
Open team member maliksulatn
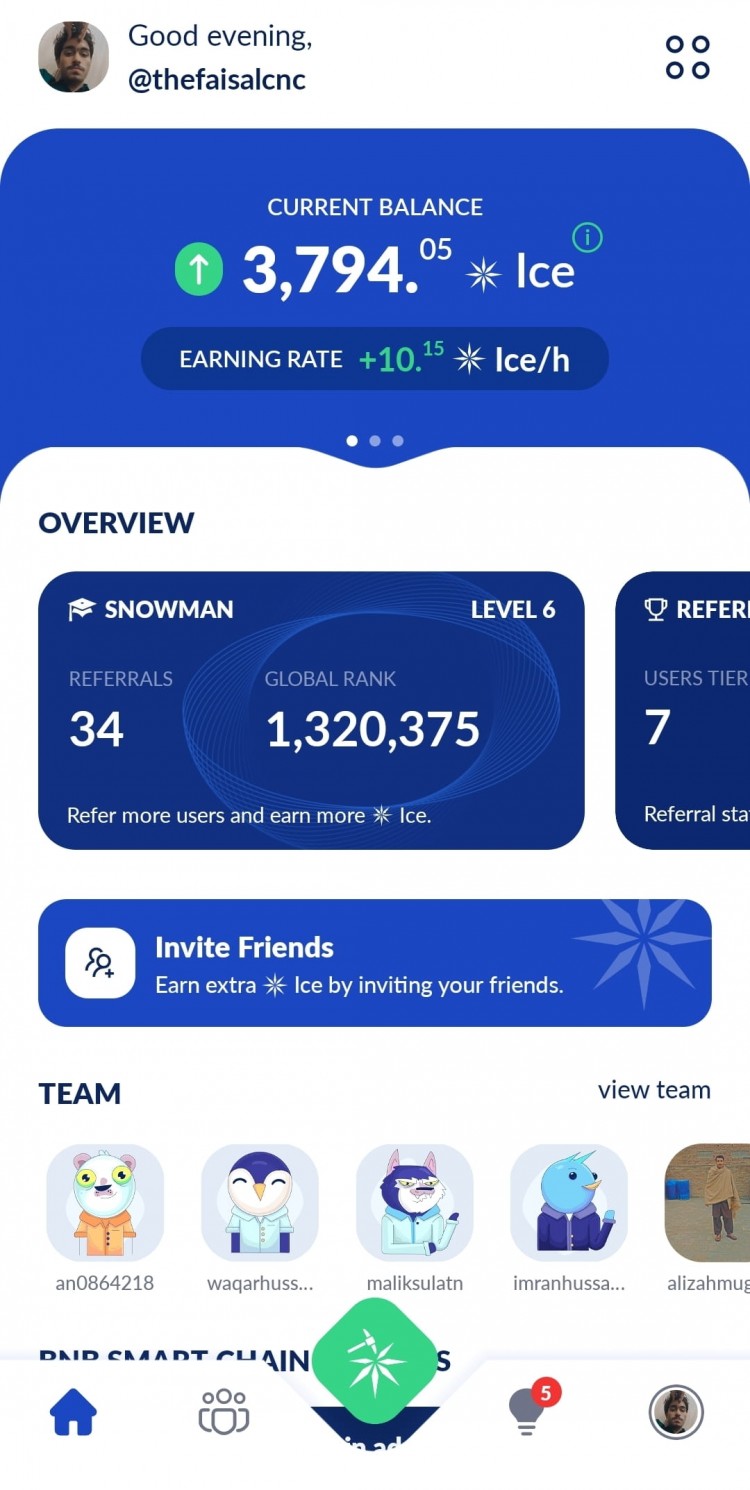[414, 1202]
